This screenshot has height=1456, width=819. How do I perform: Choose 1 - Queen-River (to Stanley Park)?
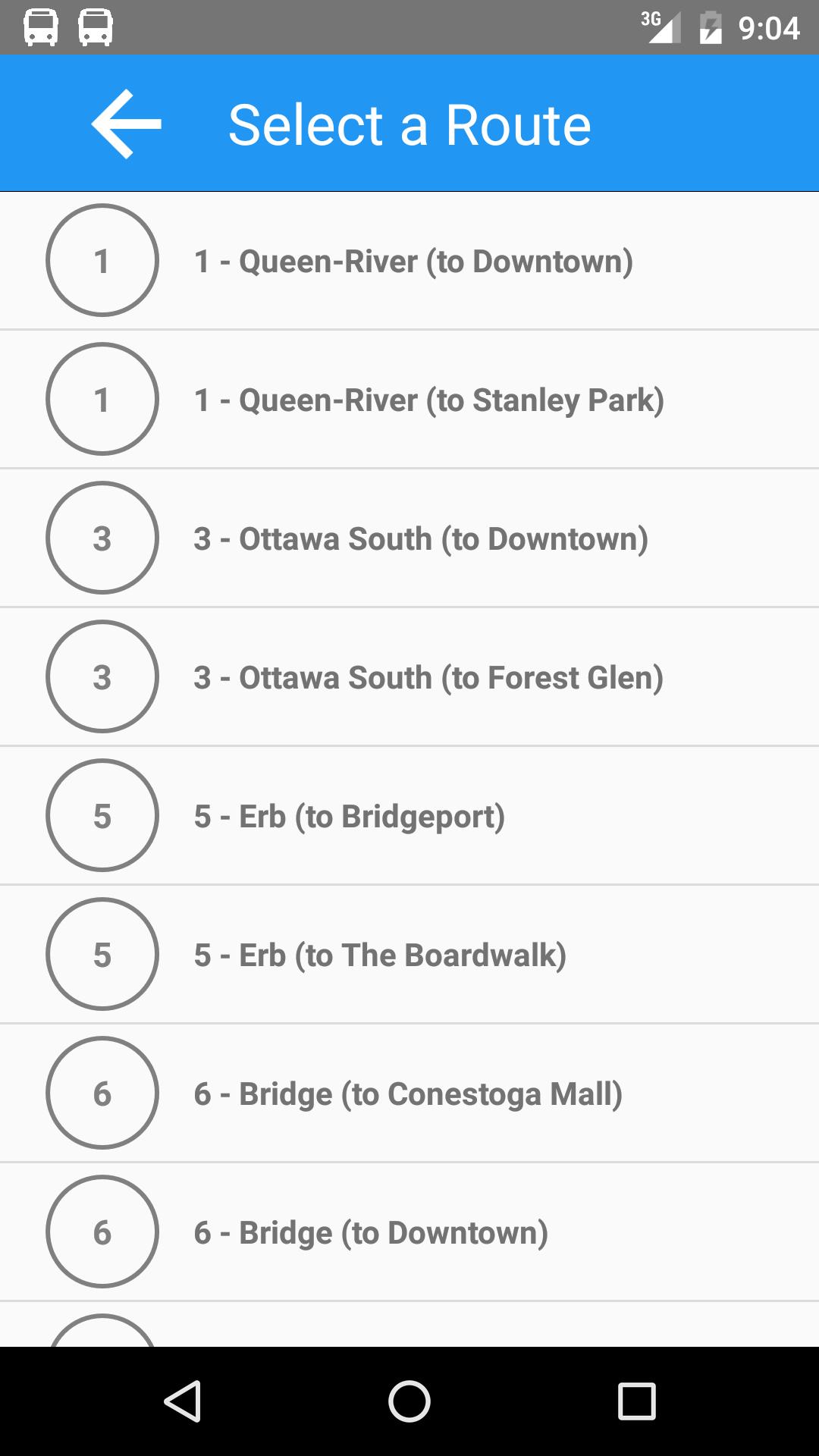428,400
